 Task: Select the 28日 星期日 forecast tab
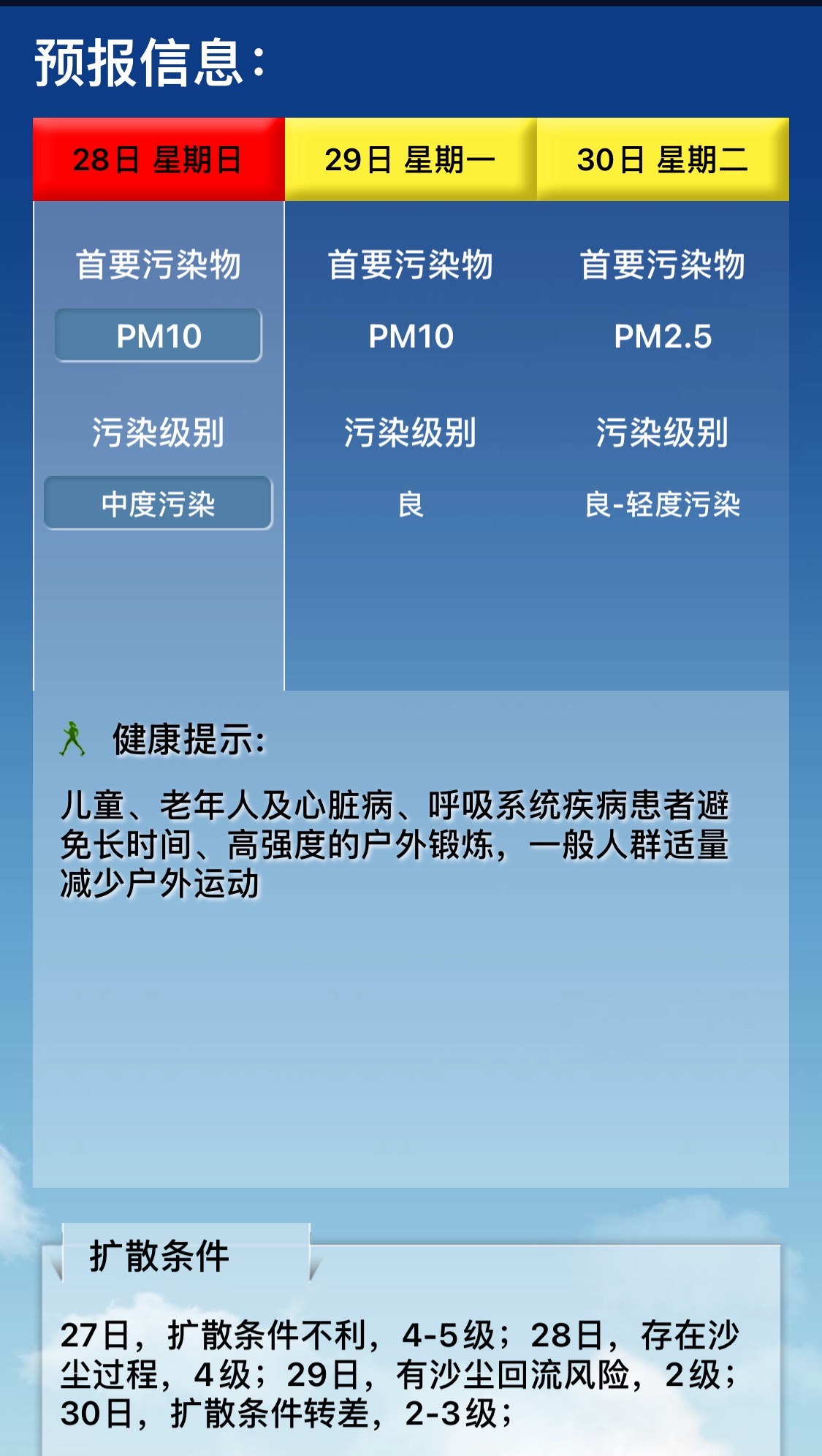(x=159, y=159)
